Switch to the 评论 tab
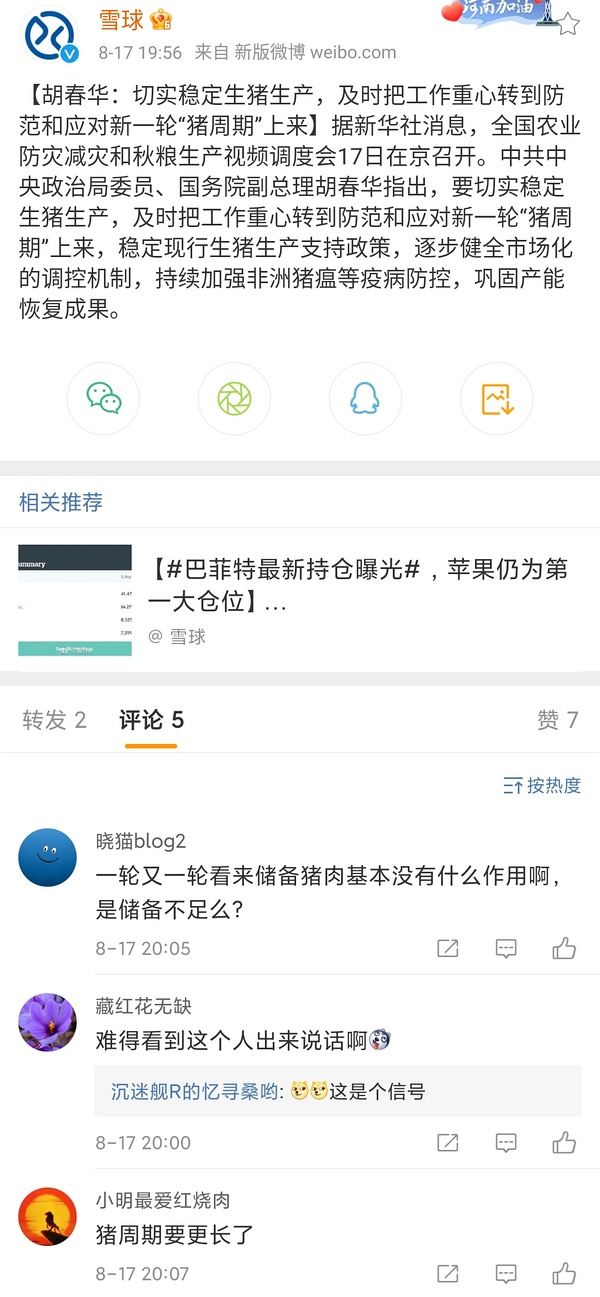Image resolution: width=600 pixels, height=1297 pixels. coord(151,720)
